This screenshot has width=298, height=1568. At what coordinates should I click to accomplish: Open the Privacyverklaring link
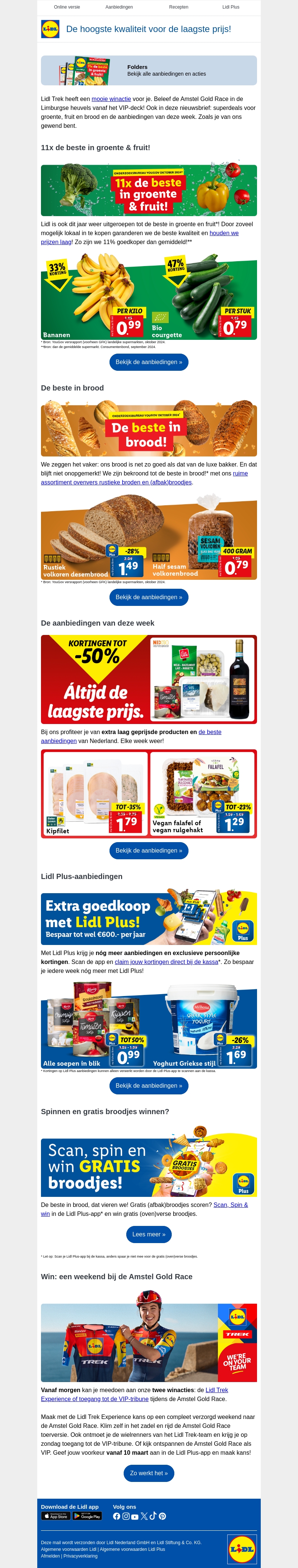point(80,1555)
